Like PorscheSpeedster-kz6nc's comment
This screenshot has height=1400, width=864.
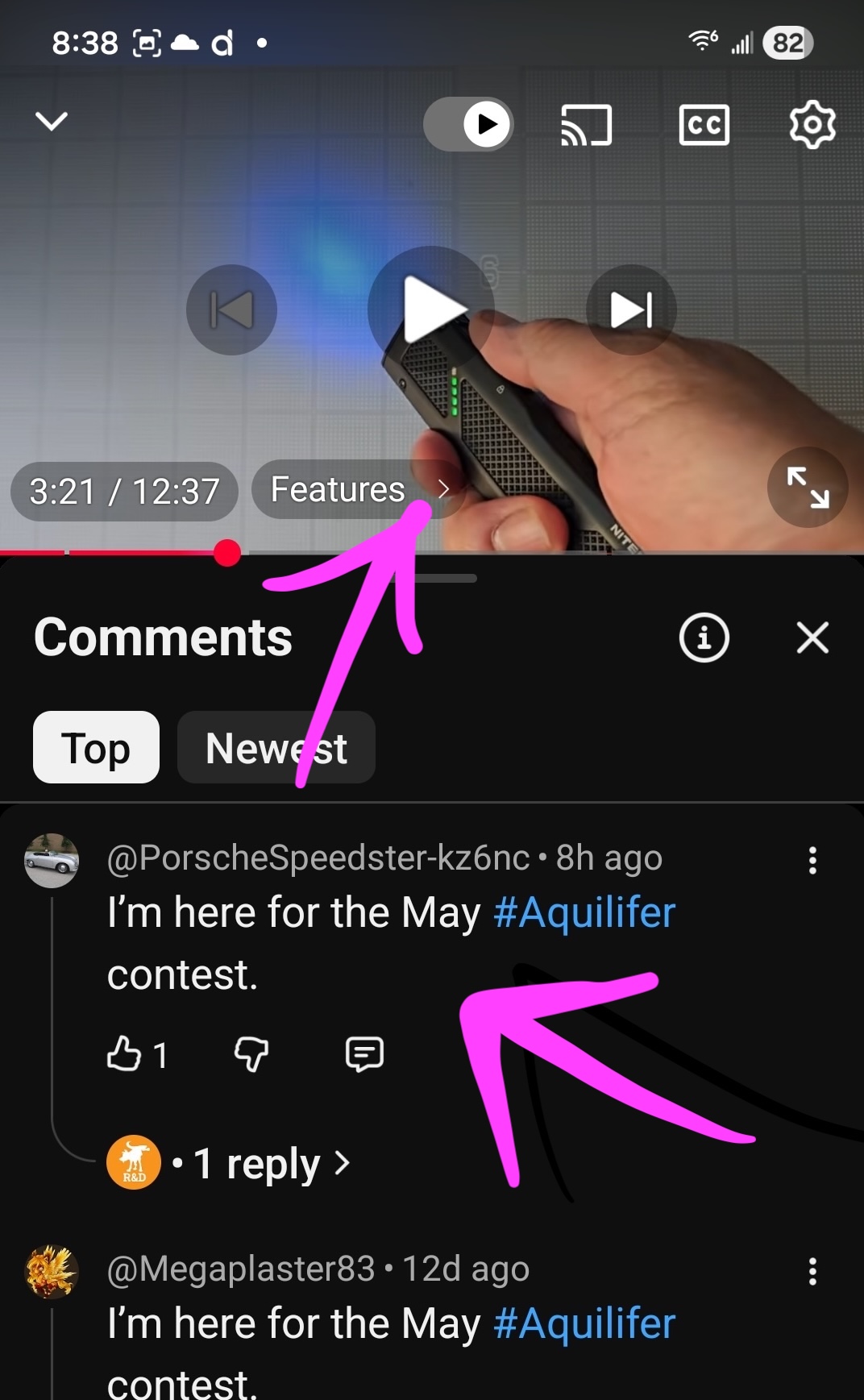(x=124, y=1054)
